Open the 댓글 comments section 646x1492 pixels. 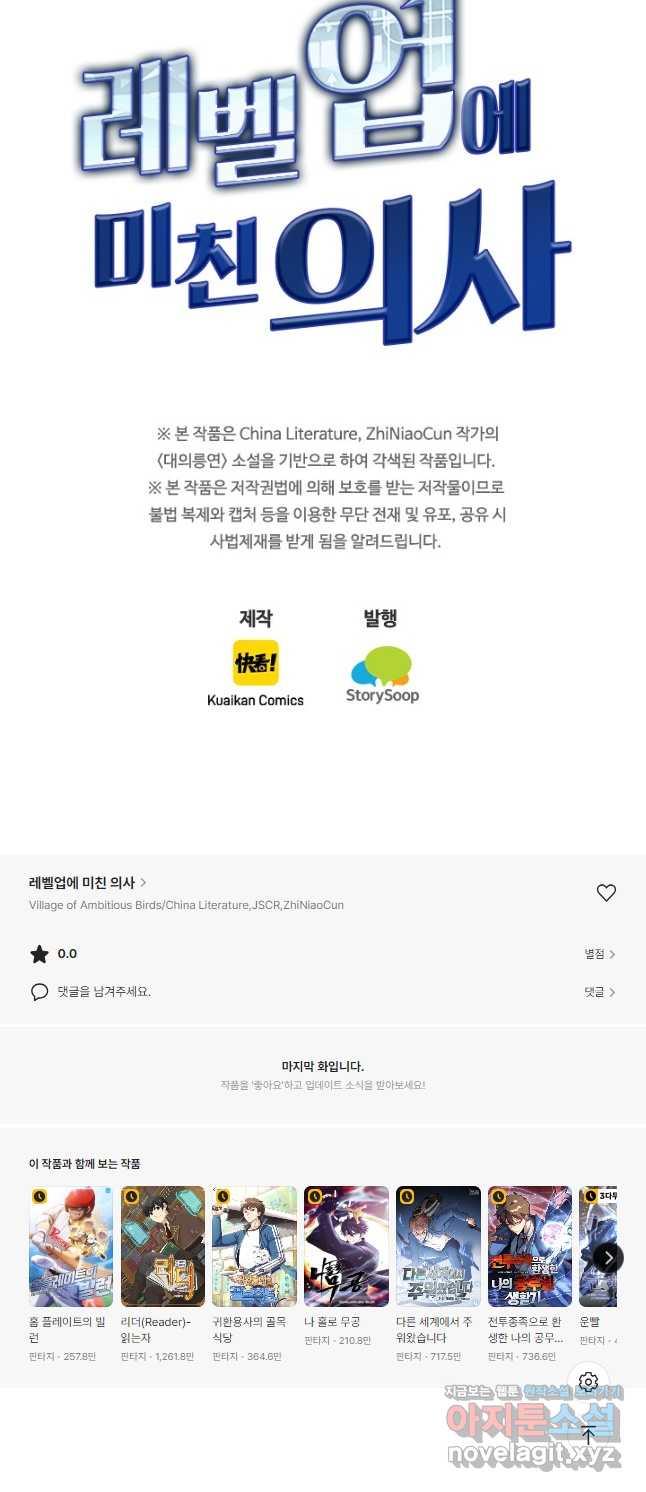coord(600,992)
